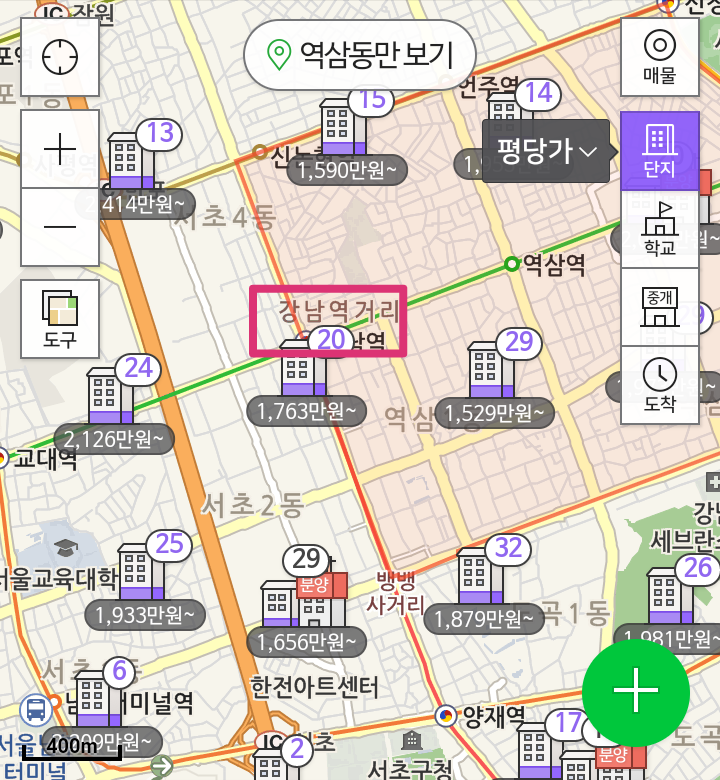This screenshot has height=780, width=720.
Task: Show 중개 brokerage layer
Action: tap(659, 307)
